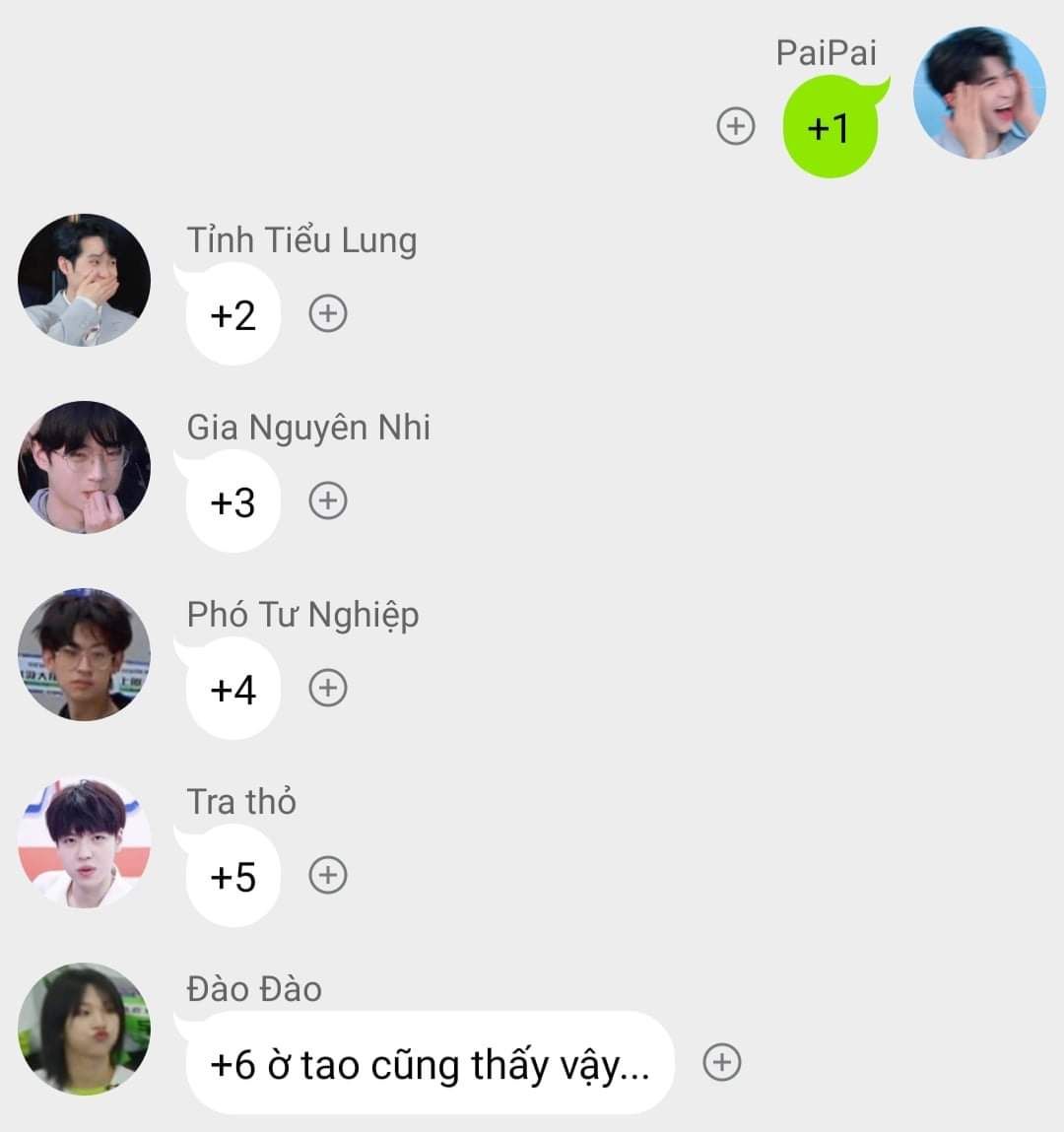This screenshot has height=1132, width=1064.
Task: Tap the plus icon beside PaiPai's +1 message
Action: (736, 126)
